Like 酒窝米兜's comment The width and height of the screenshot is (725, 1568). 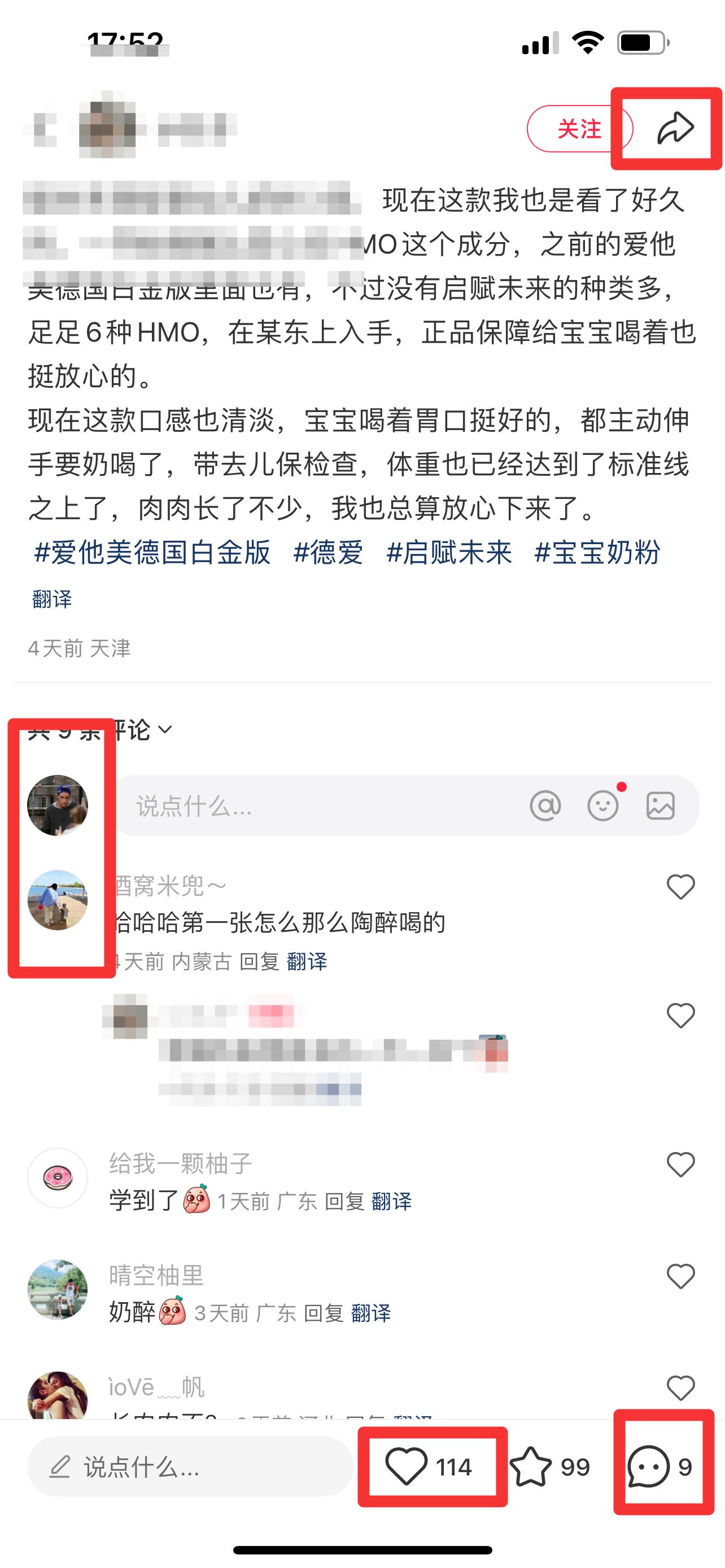click(x=680, y=887)
